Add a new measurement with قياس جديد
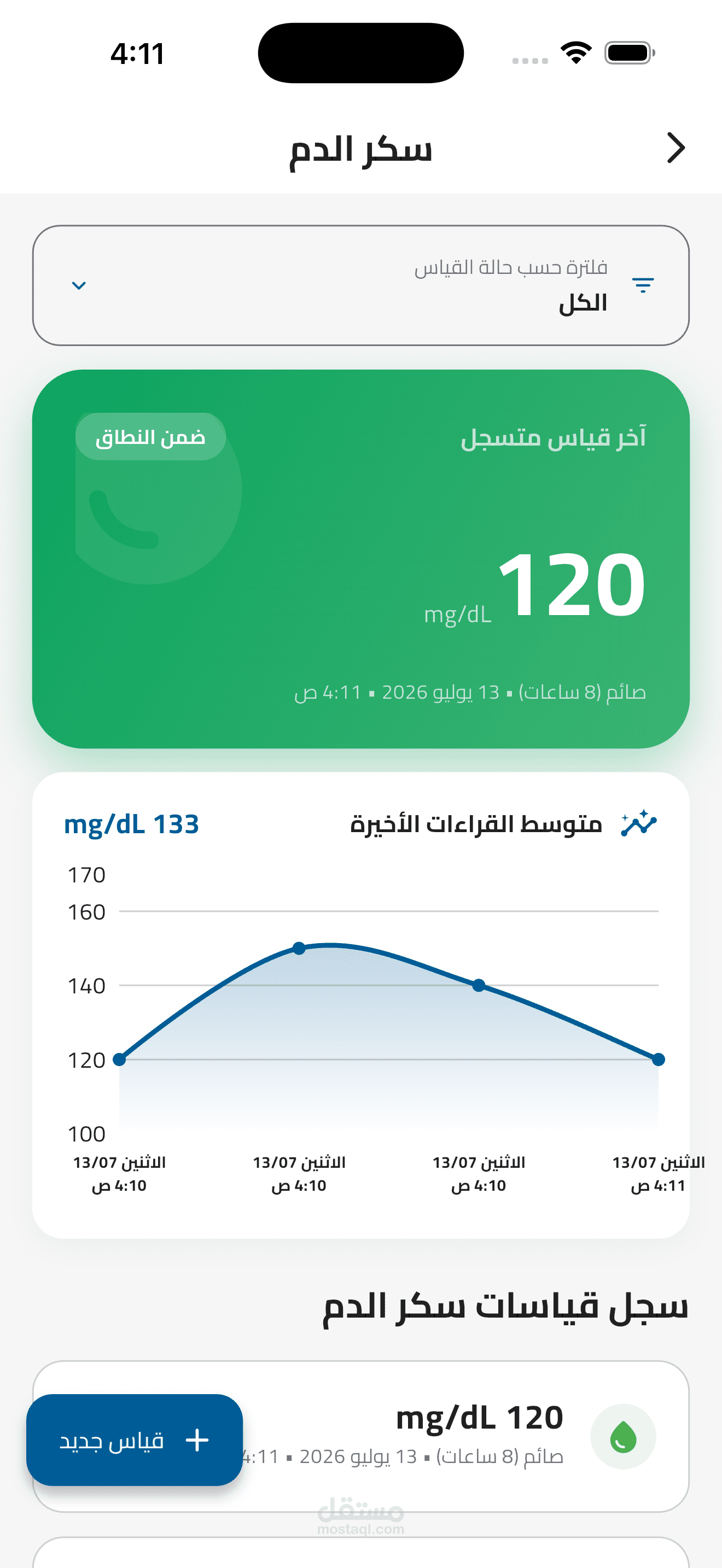The height and width of the screenshot is (1568, 722). (x=135, y=1440)
